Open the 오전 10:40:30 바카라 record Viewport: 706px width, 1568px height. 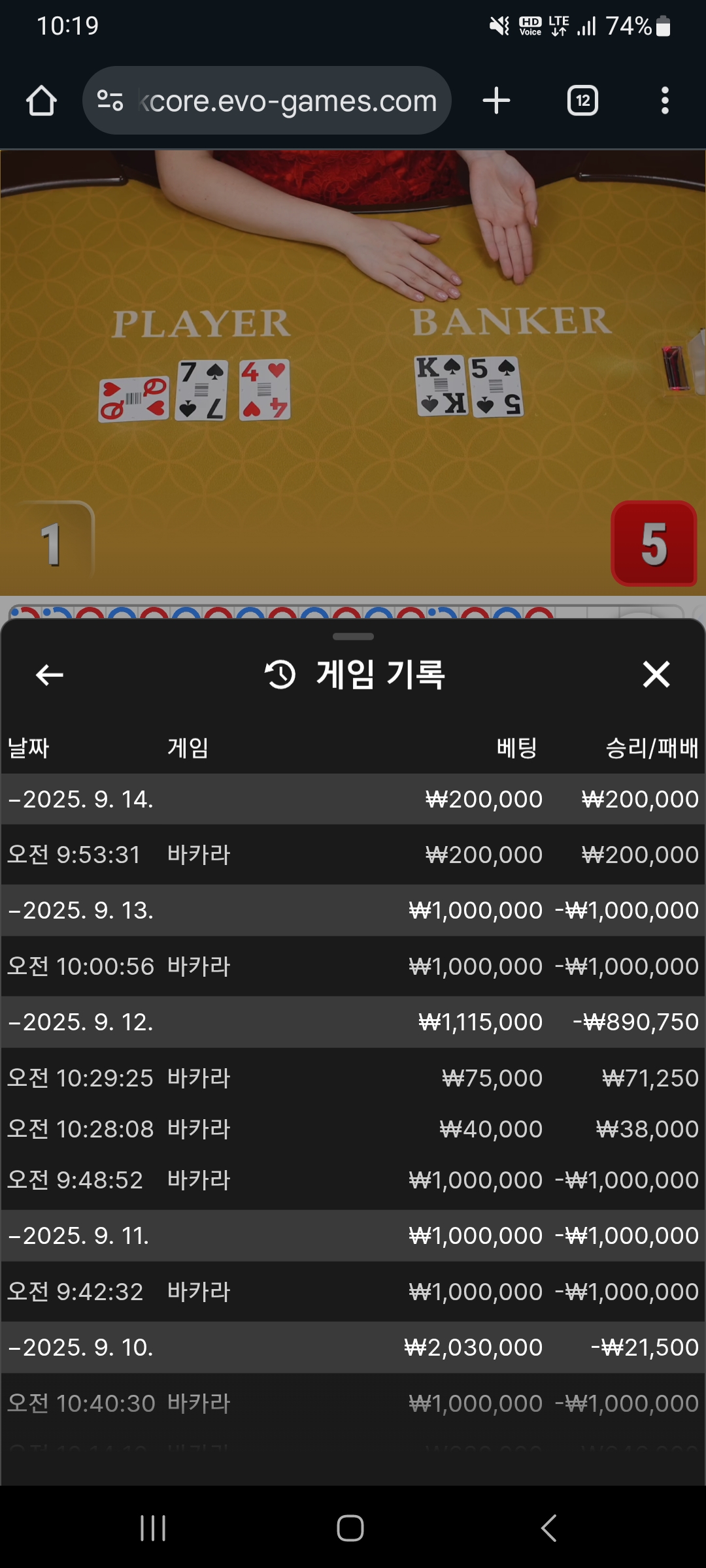(353, 1403)
